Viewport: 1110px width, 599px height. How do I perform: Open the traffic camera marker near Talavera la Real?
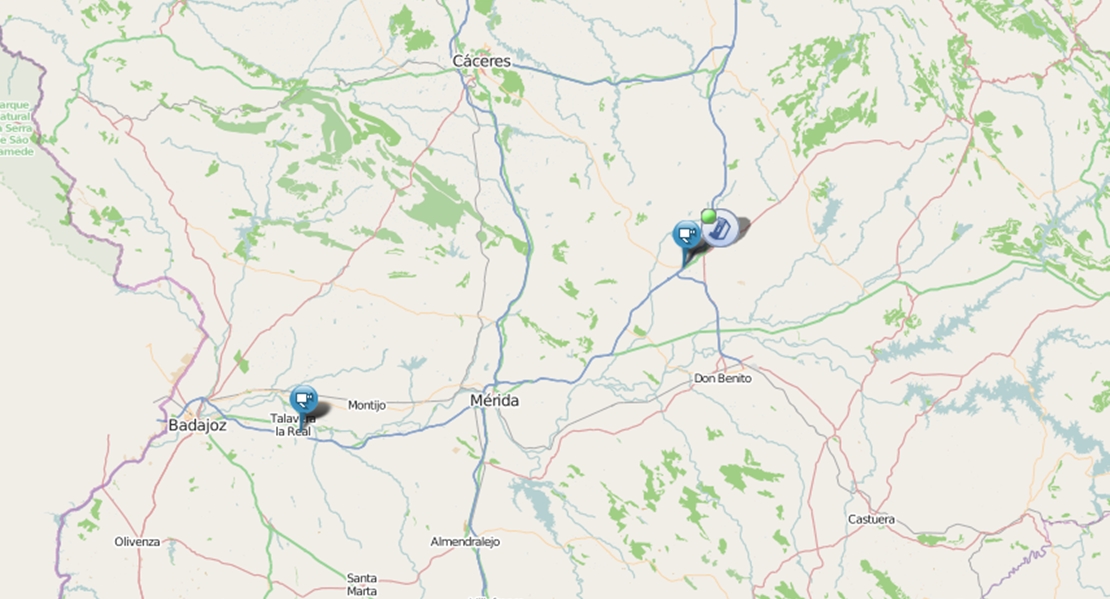303,402
